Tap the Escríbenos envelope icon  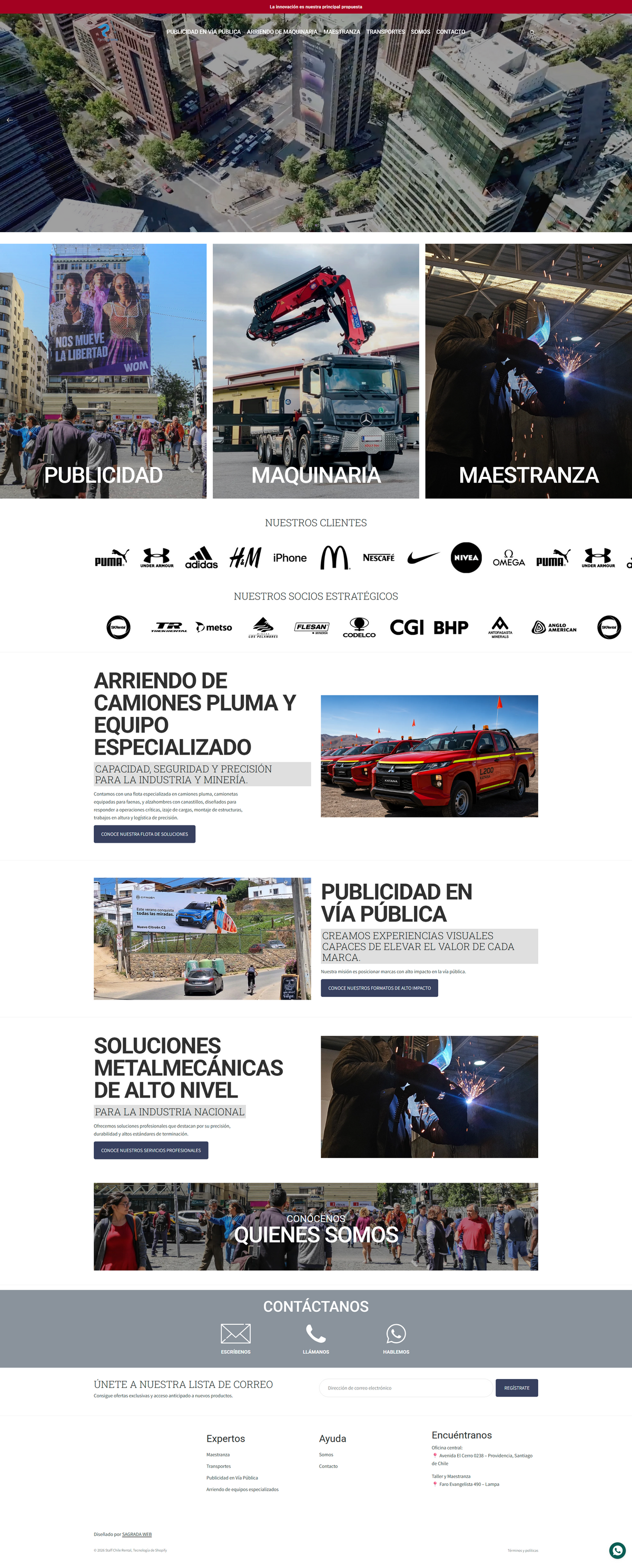235,1333
